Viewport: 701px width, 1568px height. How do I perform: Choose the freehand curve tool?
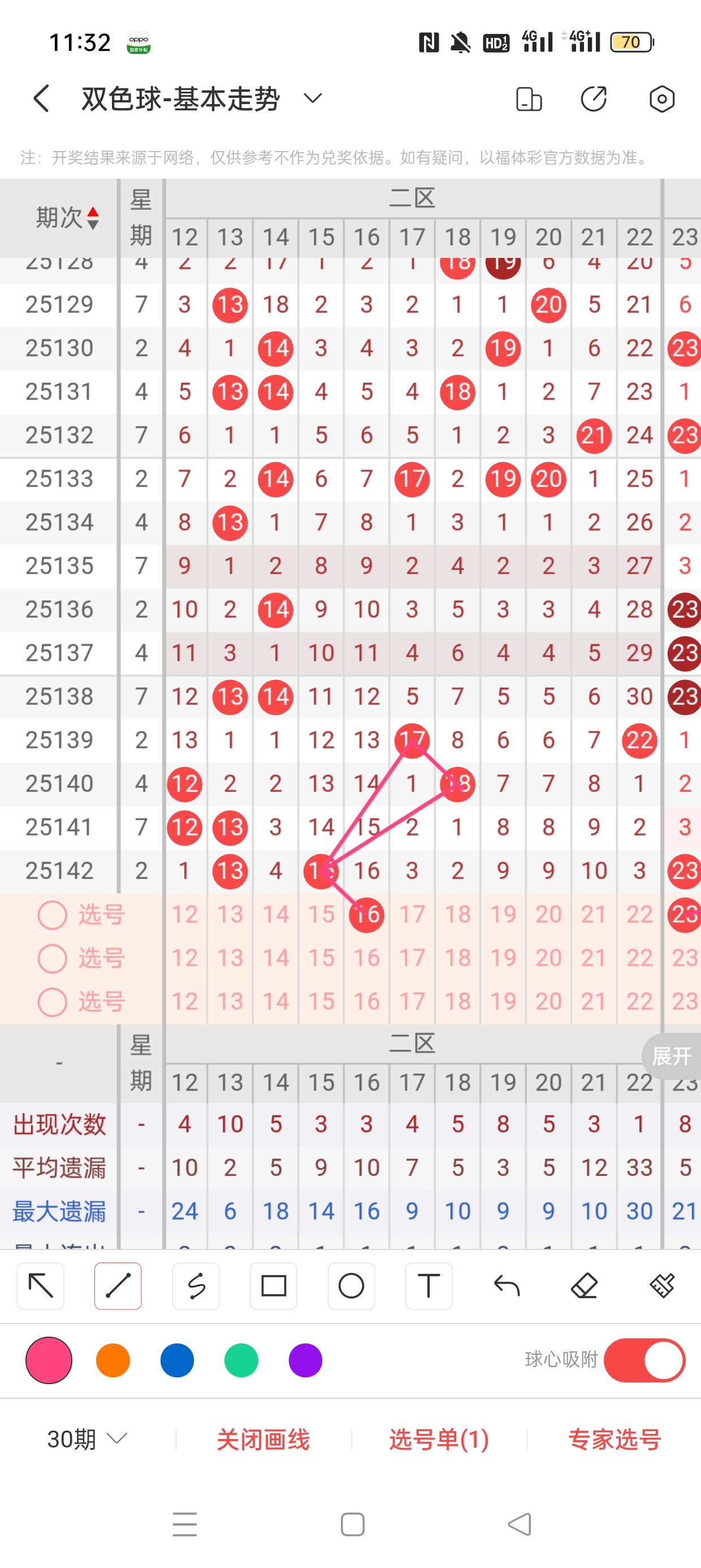click(x=196, y=1286)
